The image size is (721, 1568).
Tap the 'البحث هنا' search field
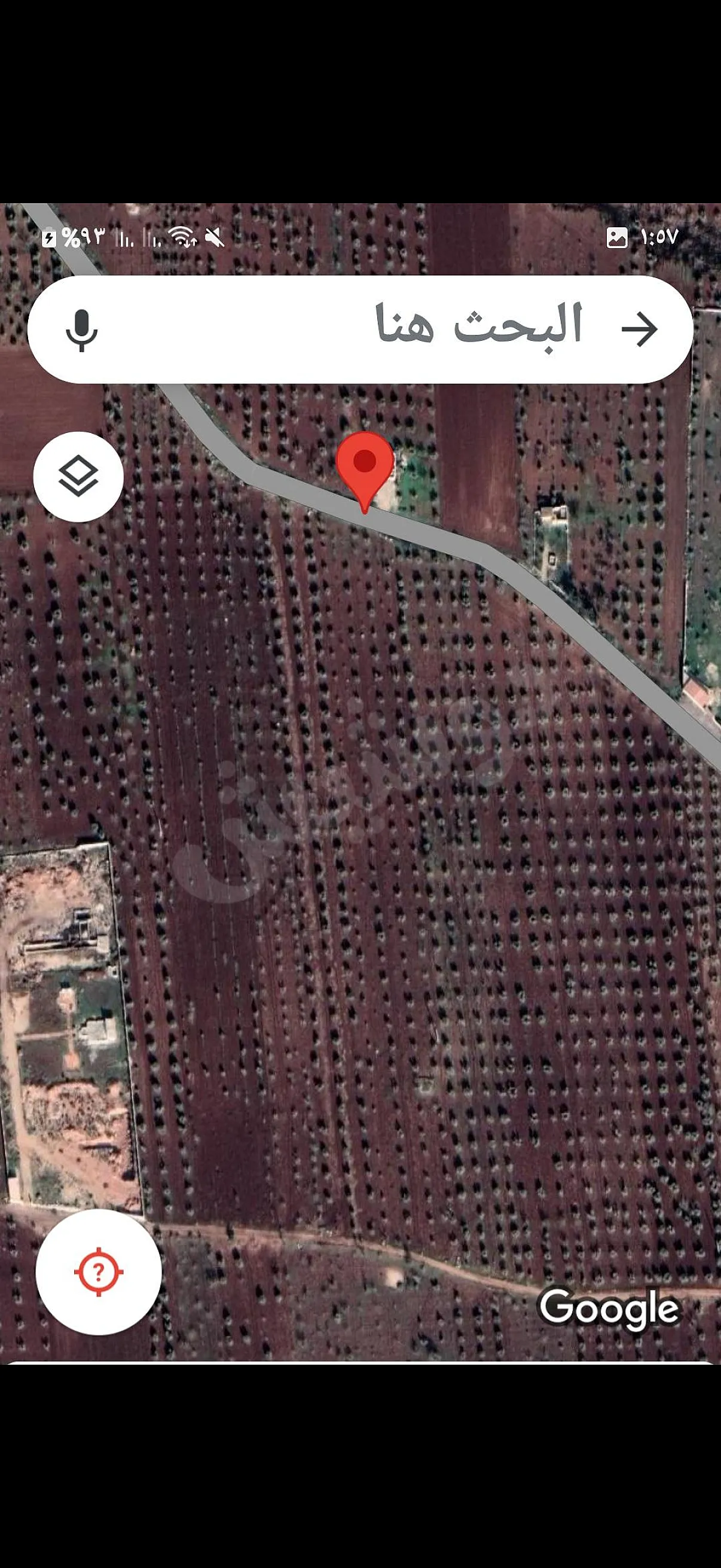(360, 330)
